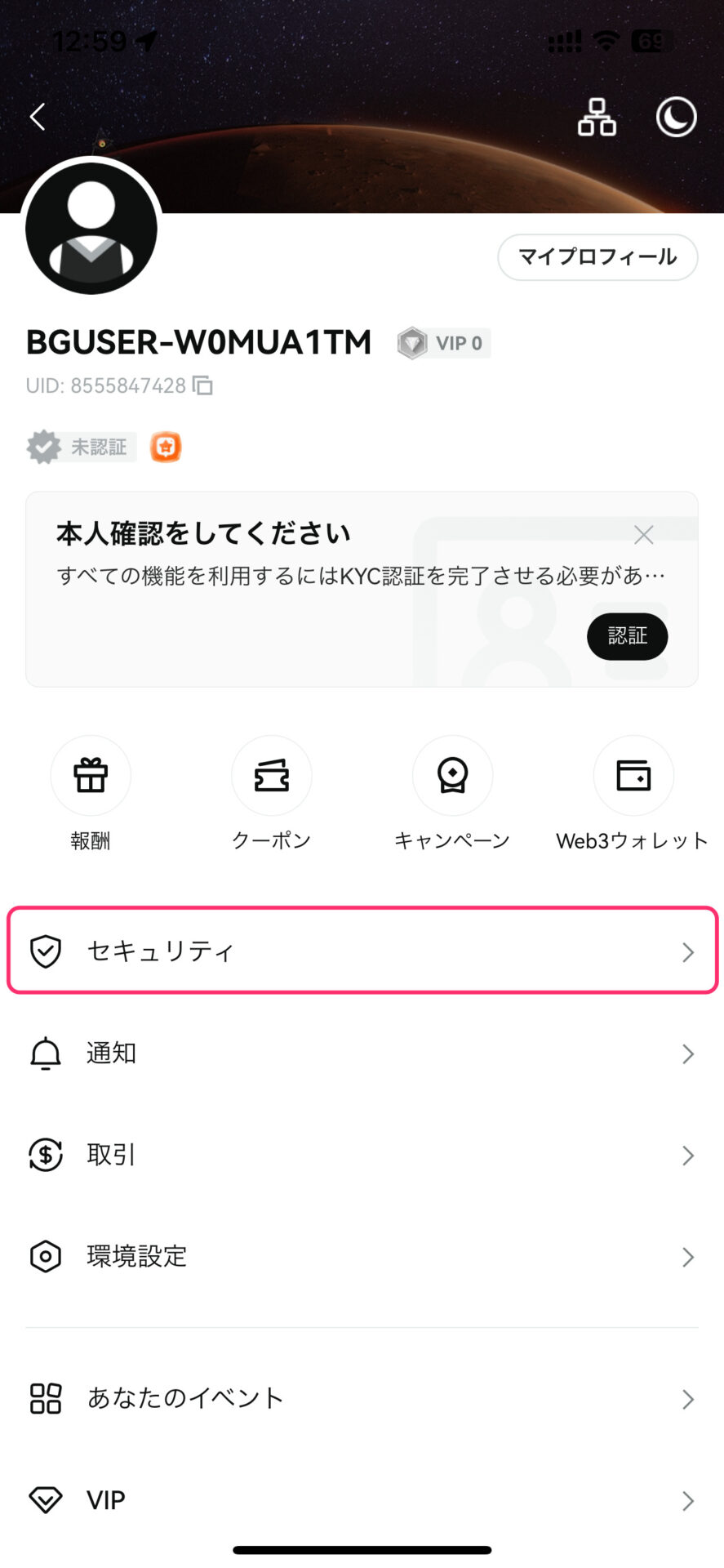The image size is (724, 1568).
Task: Open マイプロフィール button
Action: [597, 257]
